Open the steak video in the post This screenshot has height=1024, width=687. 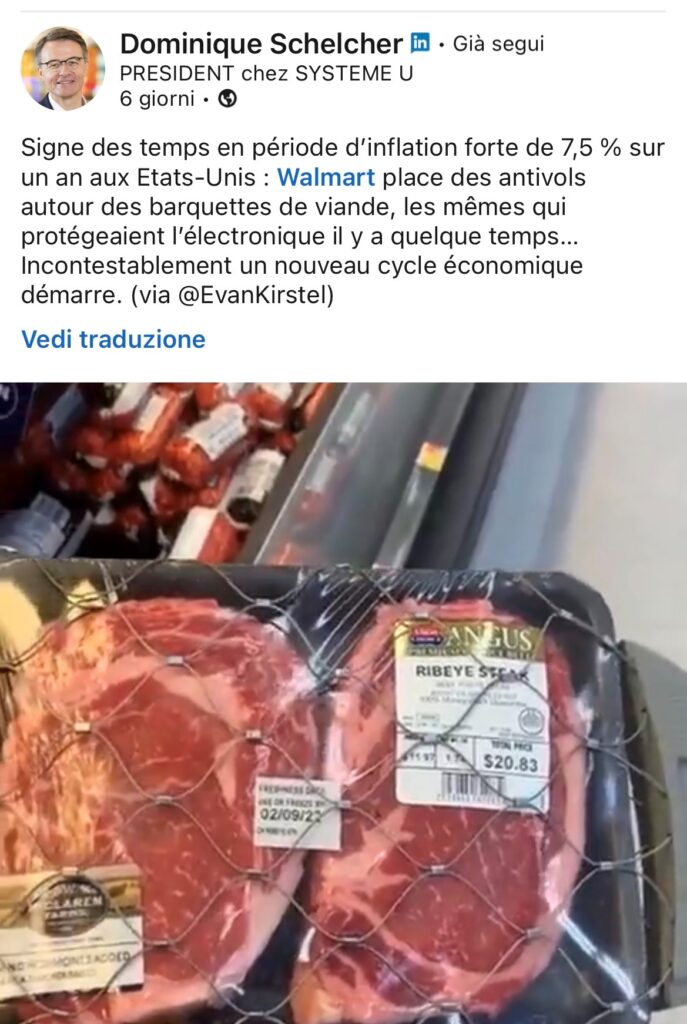coord(343,702)
